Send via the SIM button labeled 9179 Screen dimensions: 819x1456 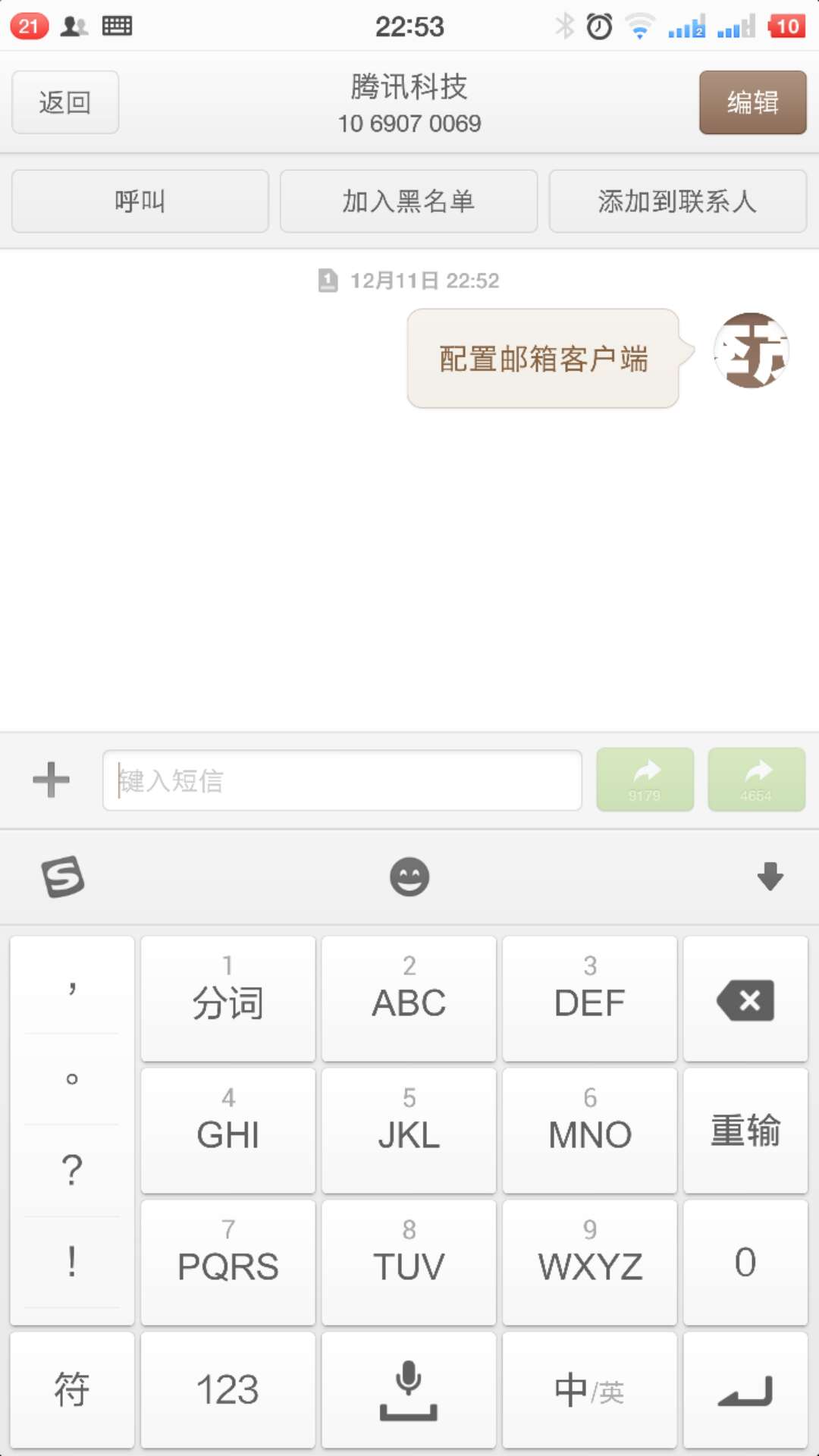(x=645, y=780)
